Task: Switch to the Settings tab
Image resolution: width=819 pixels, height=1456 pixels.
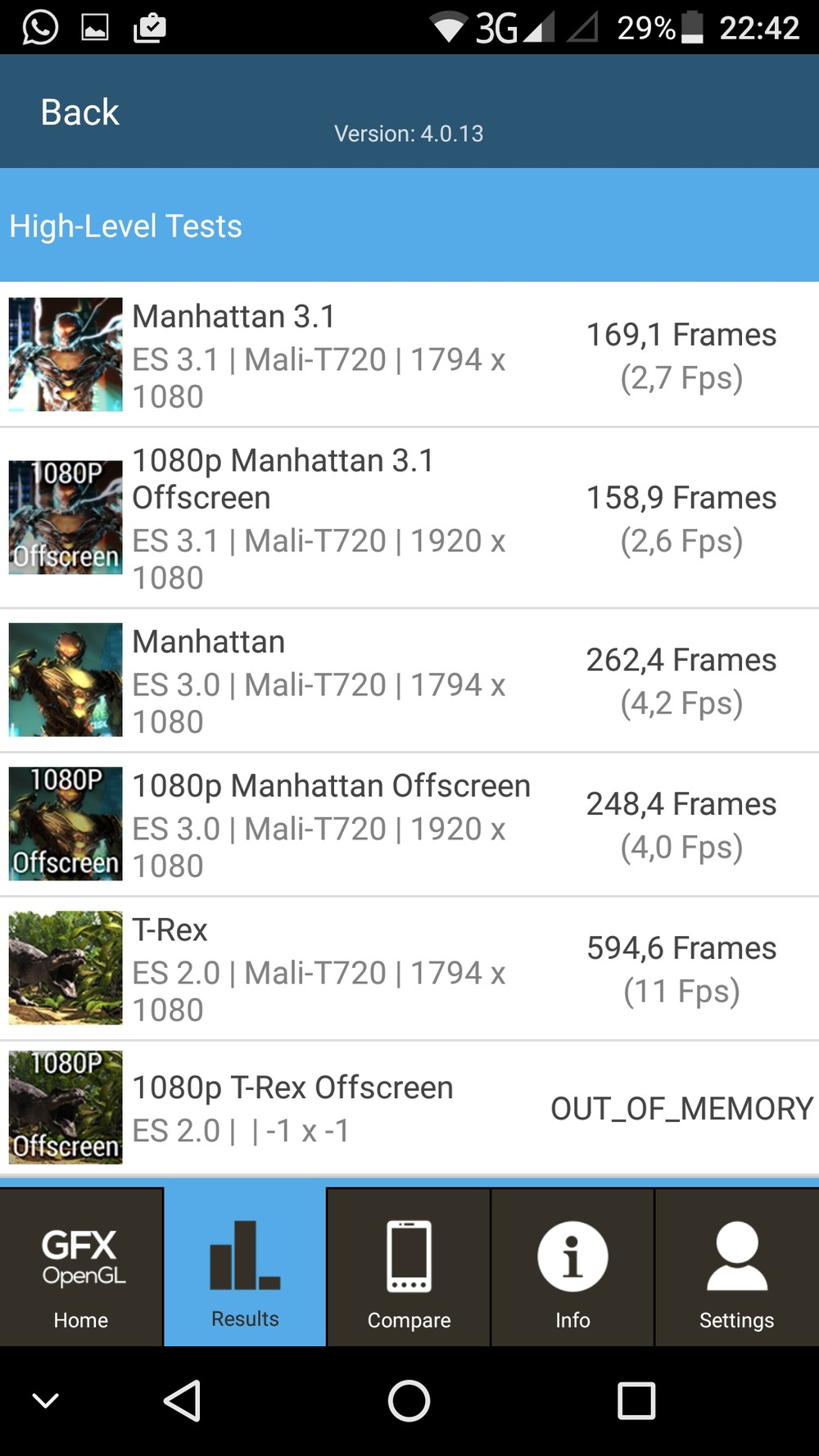Action: point(736,1267)
